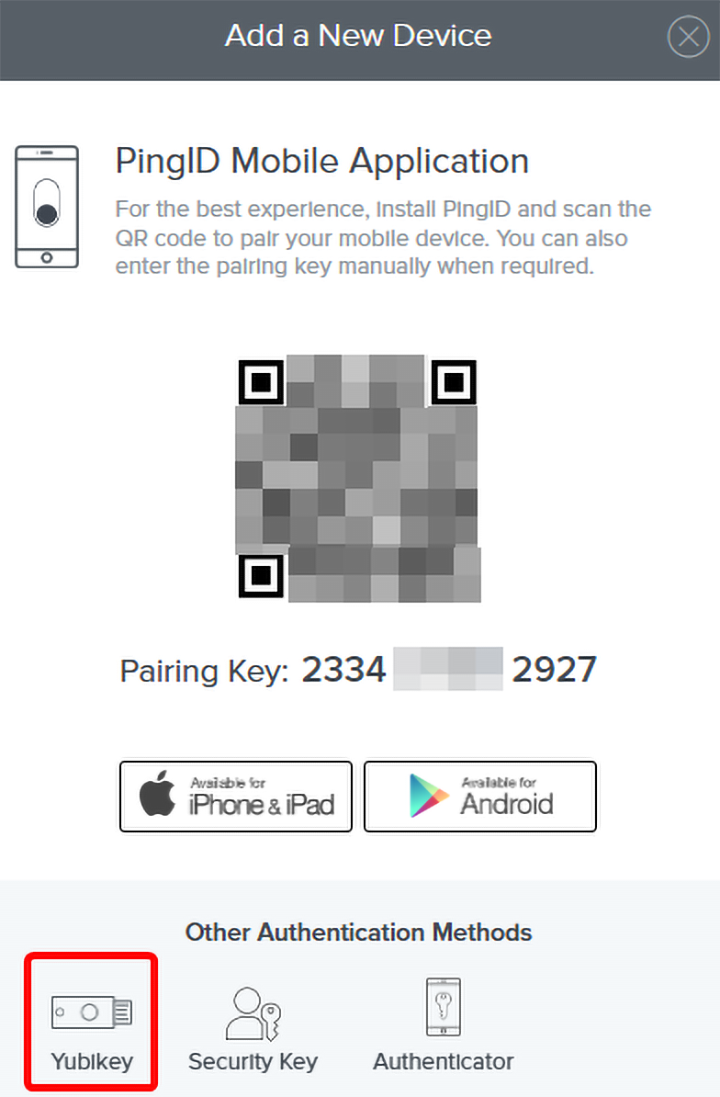Open the iPhone & iPad download button
This screenshot has width=720, height=1097.
[236, 796]
